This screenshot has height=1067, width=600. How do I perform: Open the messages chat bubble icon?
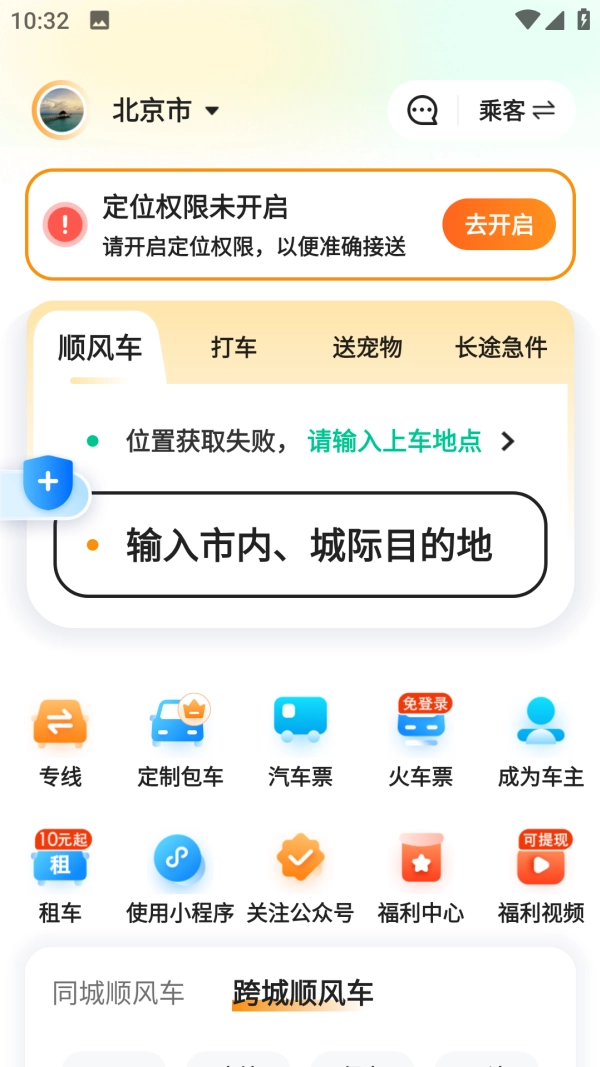point(423,110)
